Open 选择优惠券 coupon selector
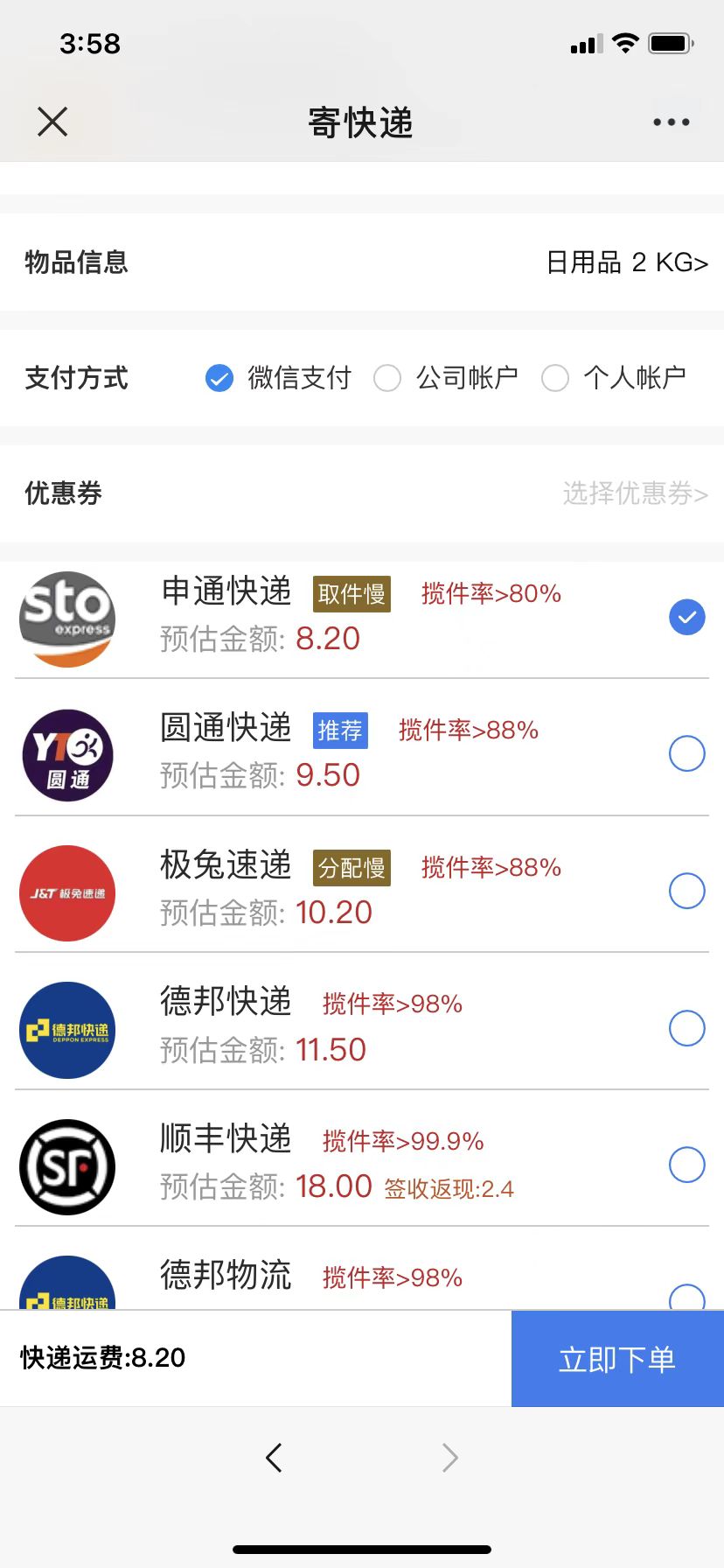Viewport: 724px width, 1568px height. [635, 493]
